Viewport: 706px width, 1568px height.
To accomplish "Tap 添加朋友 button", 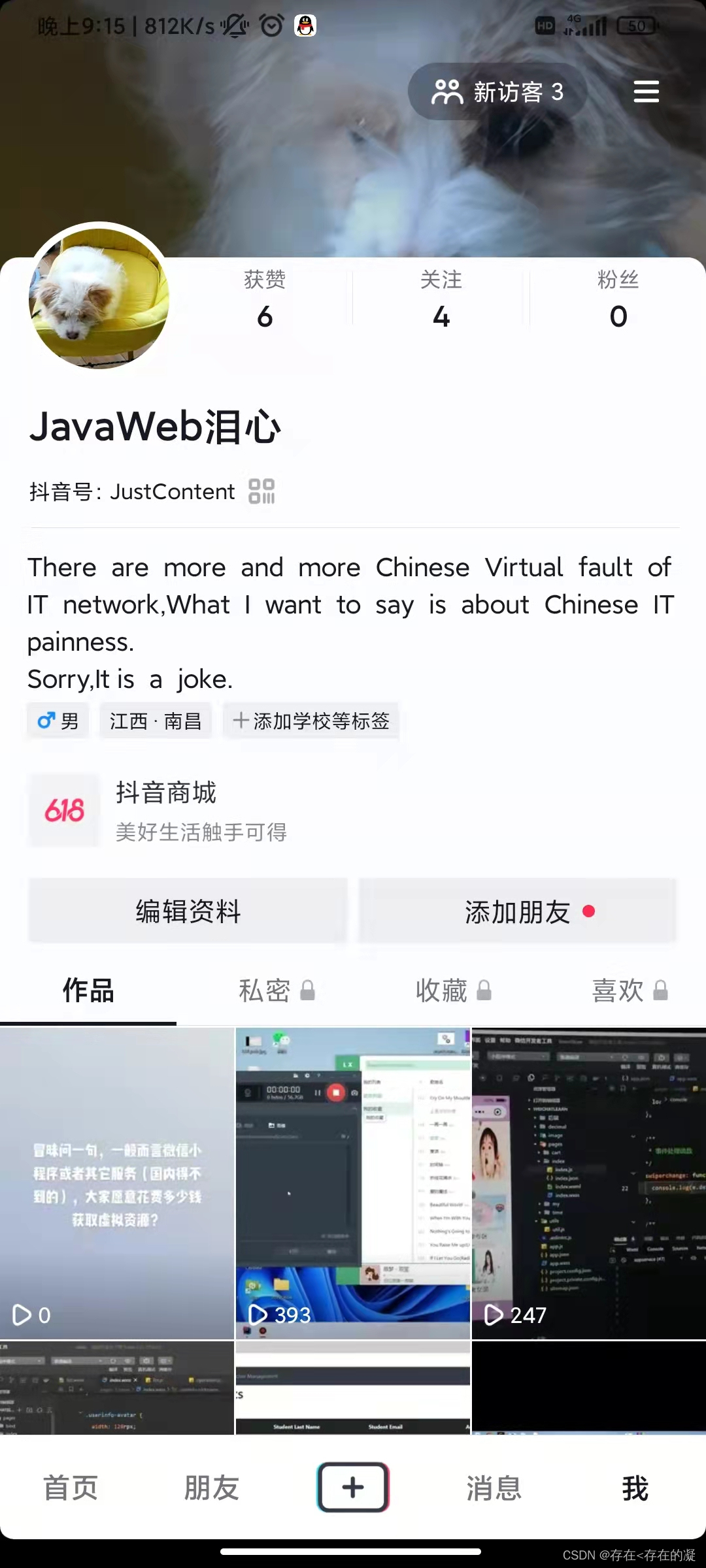I will click(518, 911).
